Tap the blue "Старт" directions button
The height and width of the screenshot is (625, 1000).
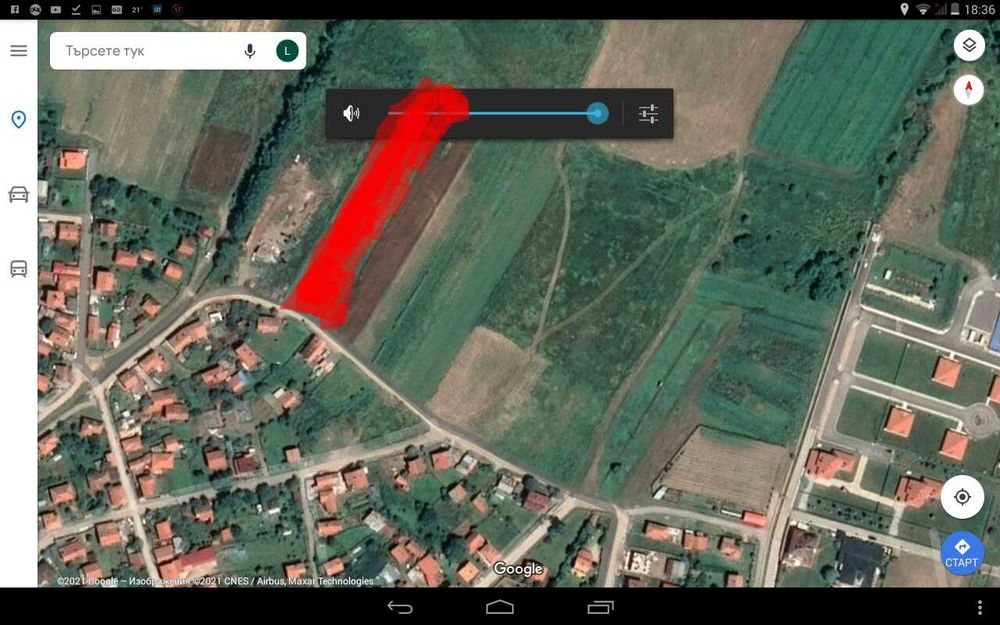click(962, 552)
